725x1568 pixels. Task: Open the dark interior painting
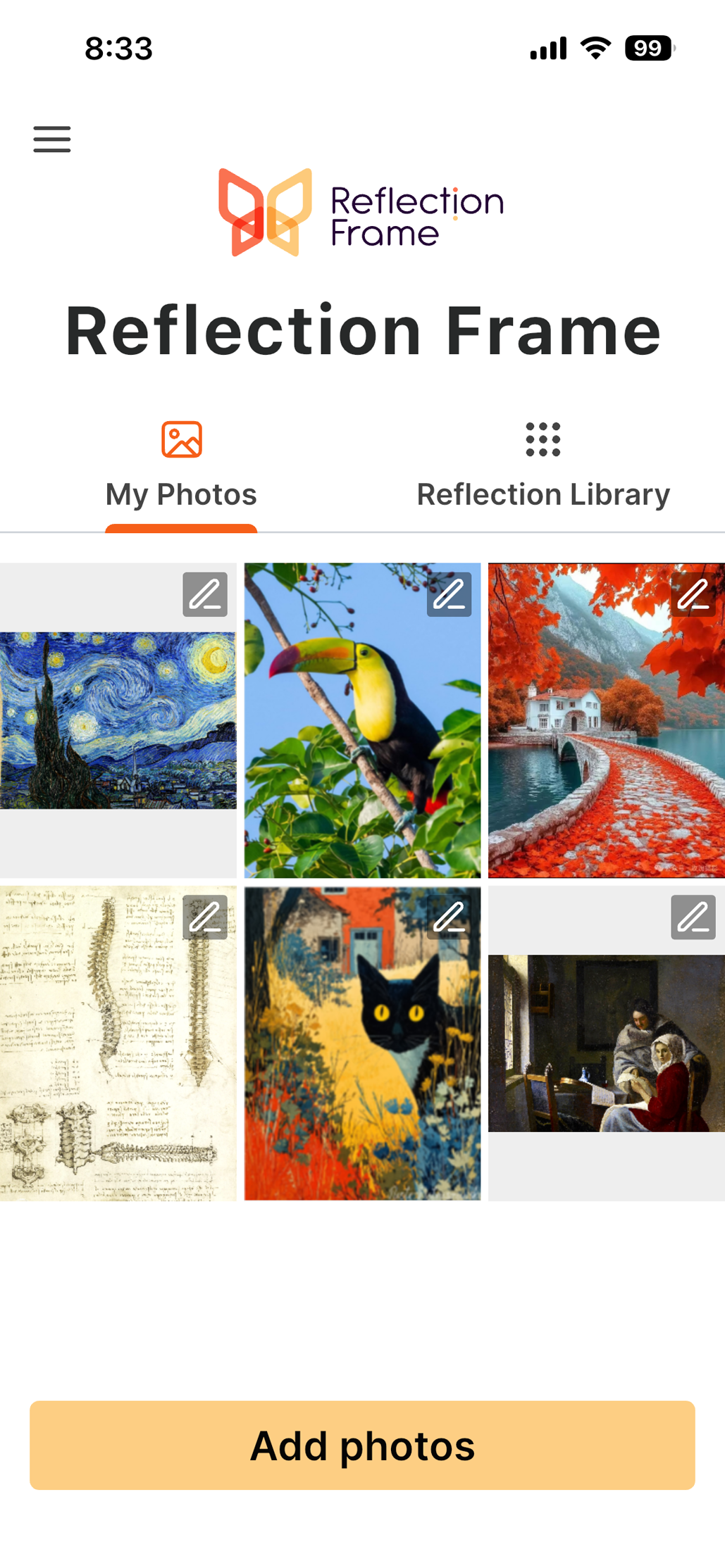(x=606, y=1043)
